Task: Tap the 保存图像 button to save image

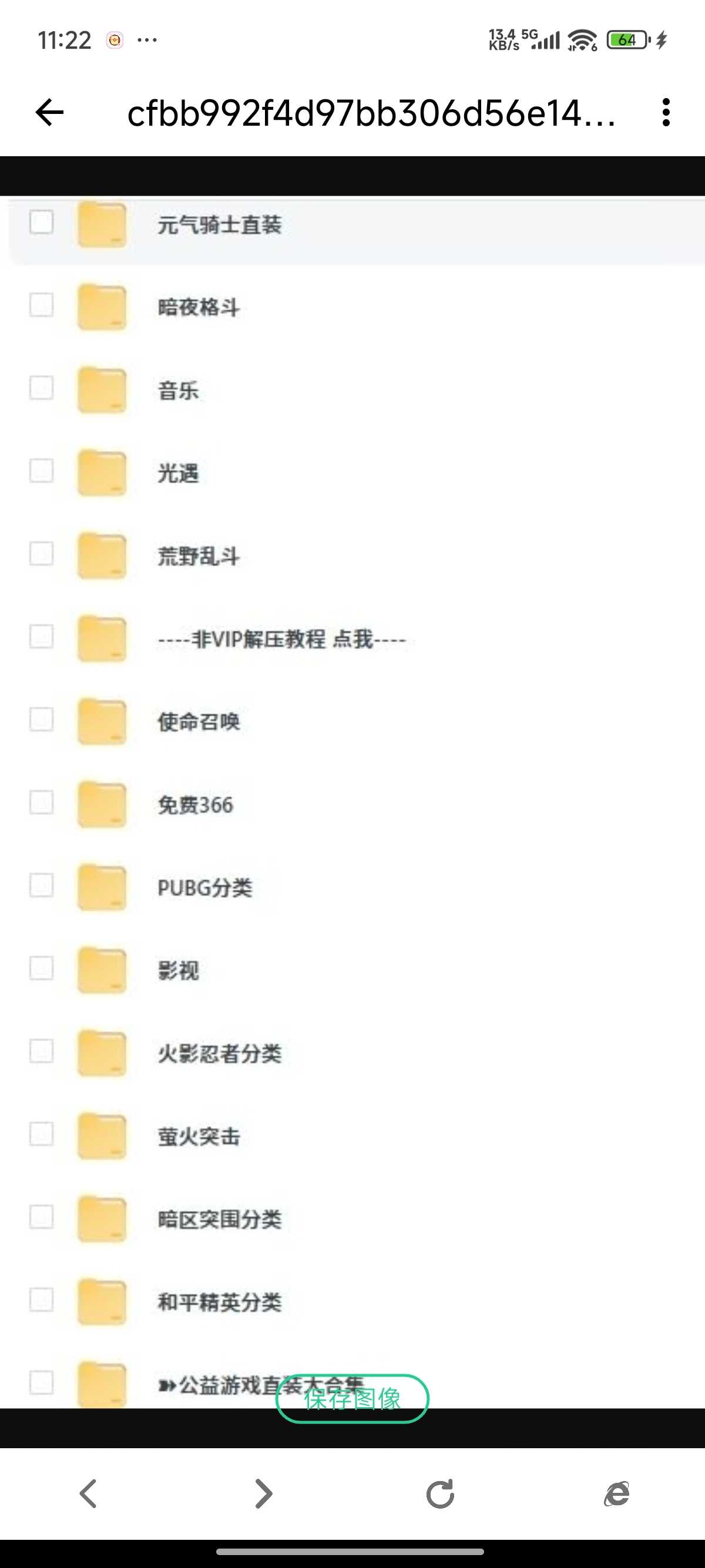Action: tap(352, 1399)
